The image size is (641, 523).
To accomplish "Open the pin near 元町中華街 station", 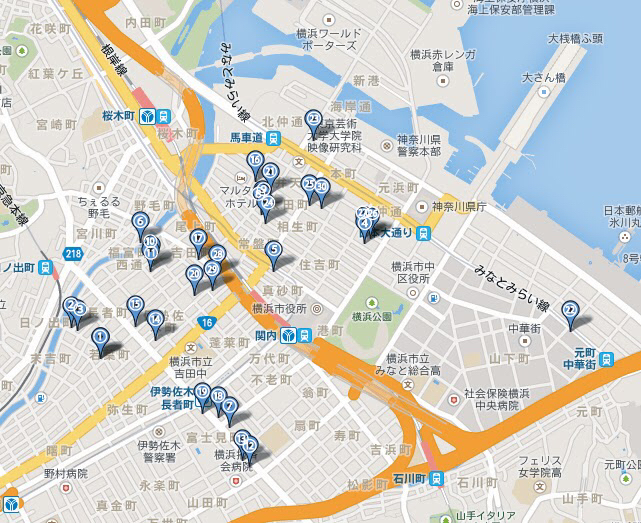I will click(x=570, y=311).
